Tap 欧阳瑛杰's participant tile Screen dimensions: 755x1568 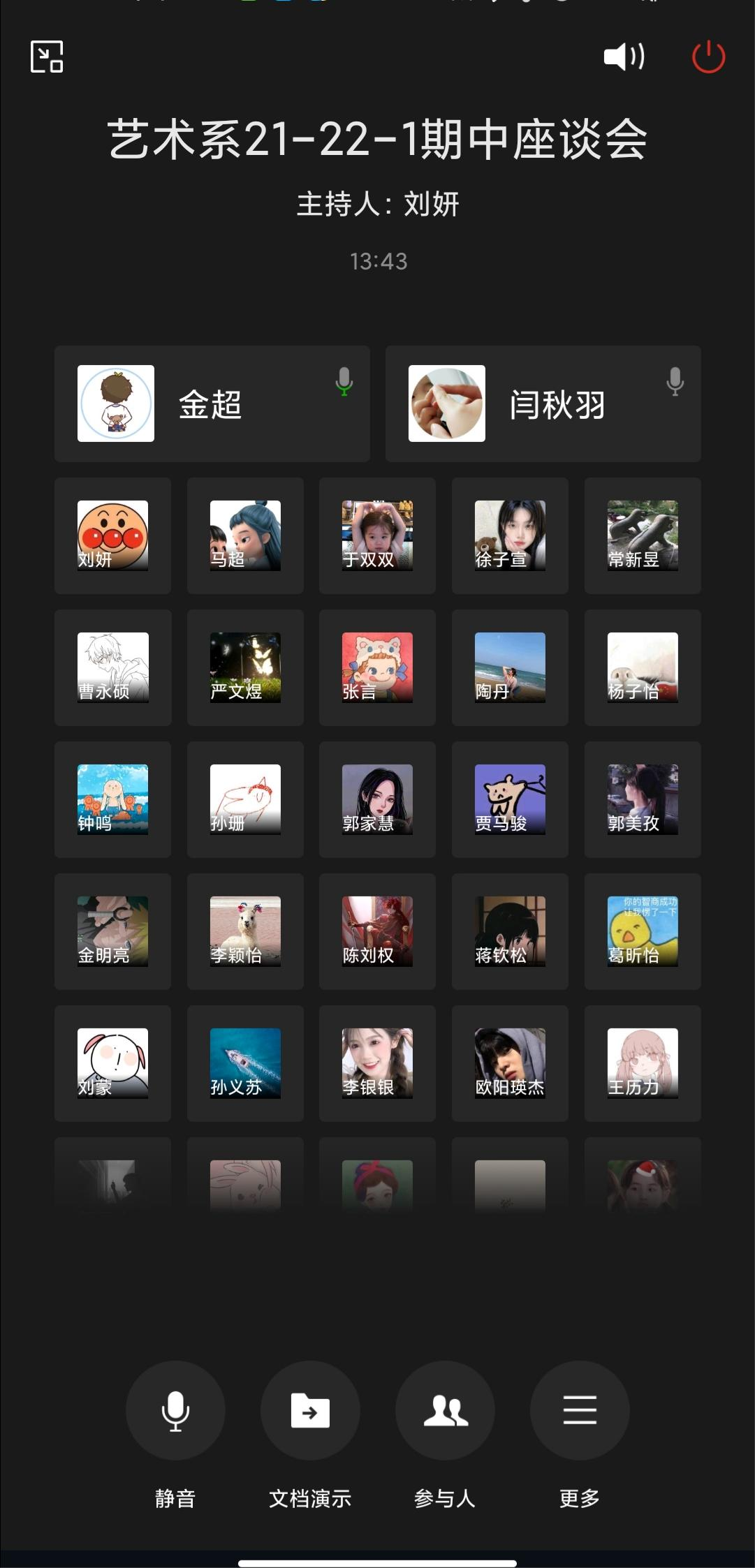click(510, 1063)
